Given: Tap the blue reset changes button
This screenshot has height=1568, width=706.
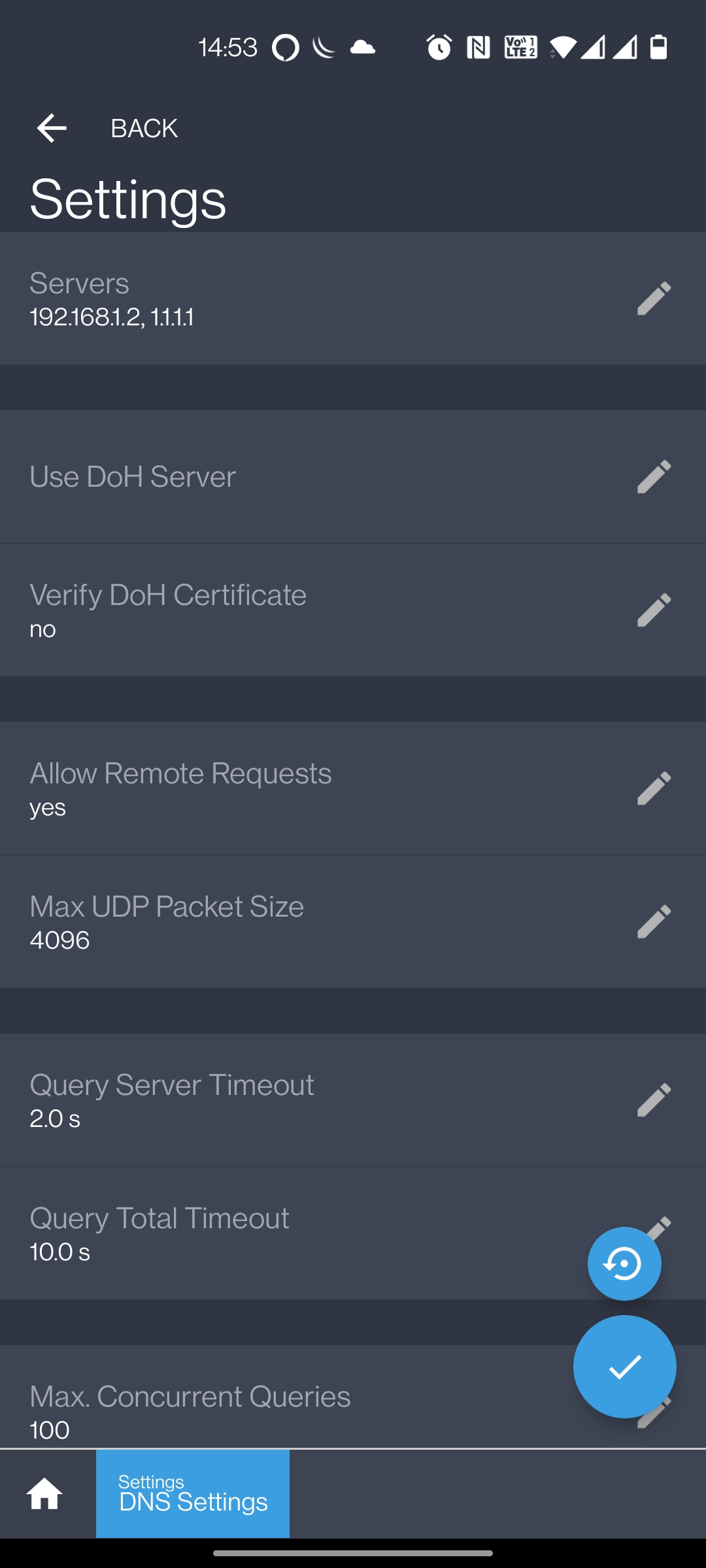Looking at the screenshot, I should pos(624,1262).
